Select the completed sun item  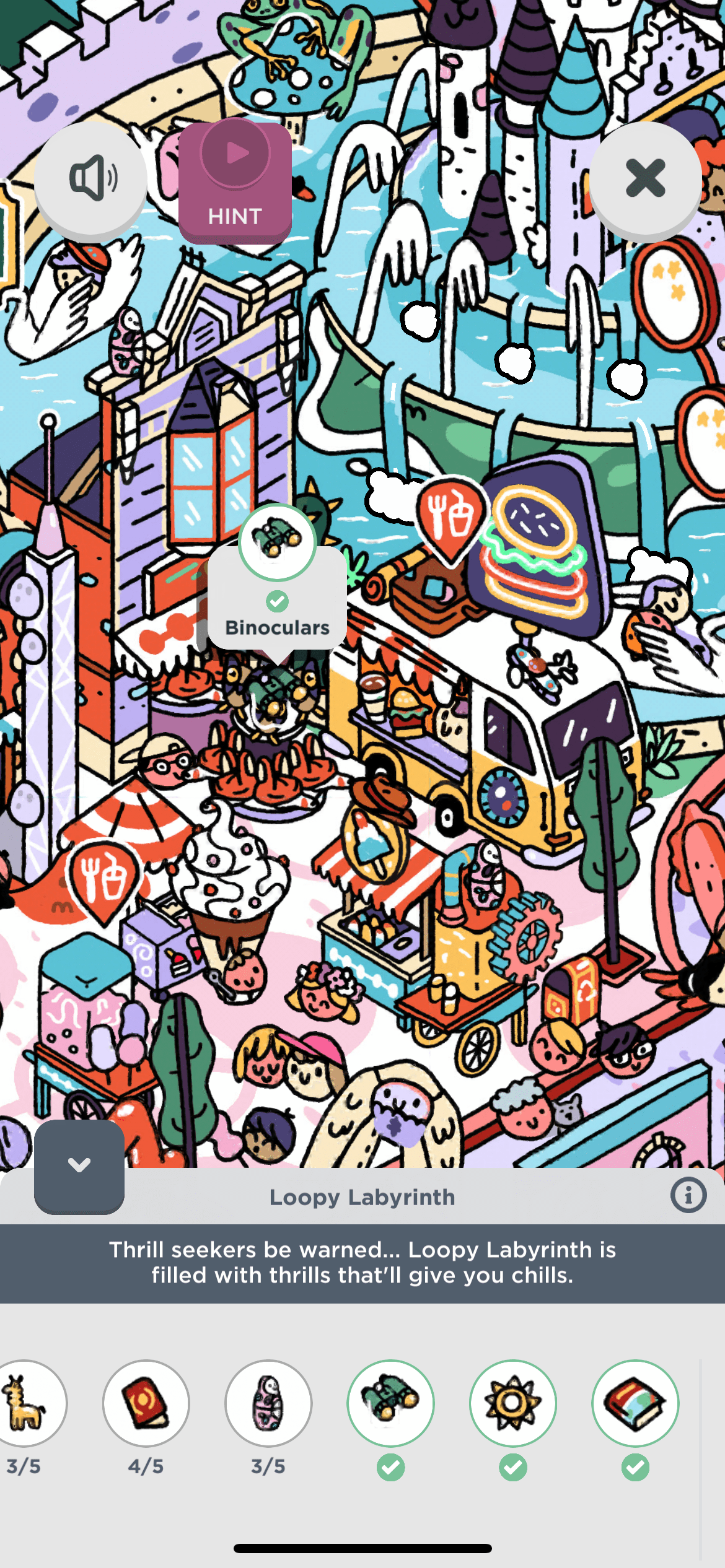coord(512,1403)
